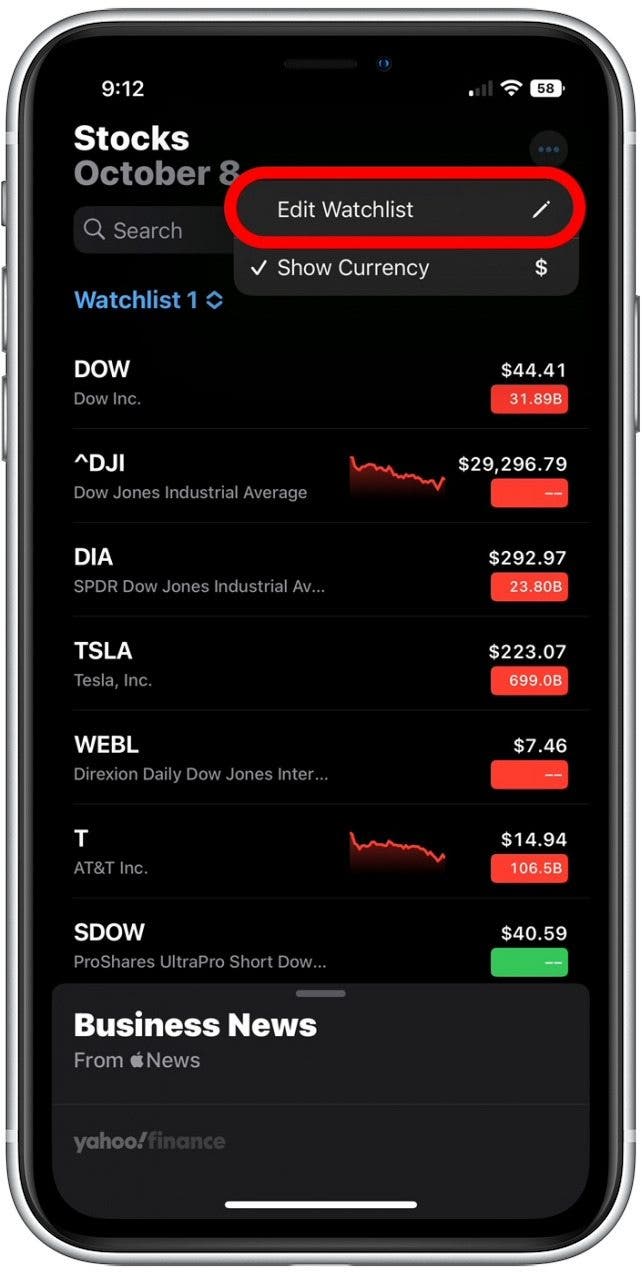
Task: Open the Watchlist 1 dropdown
Action: pyautogui.click(x=148, y=299)
